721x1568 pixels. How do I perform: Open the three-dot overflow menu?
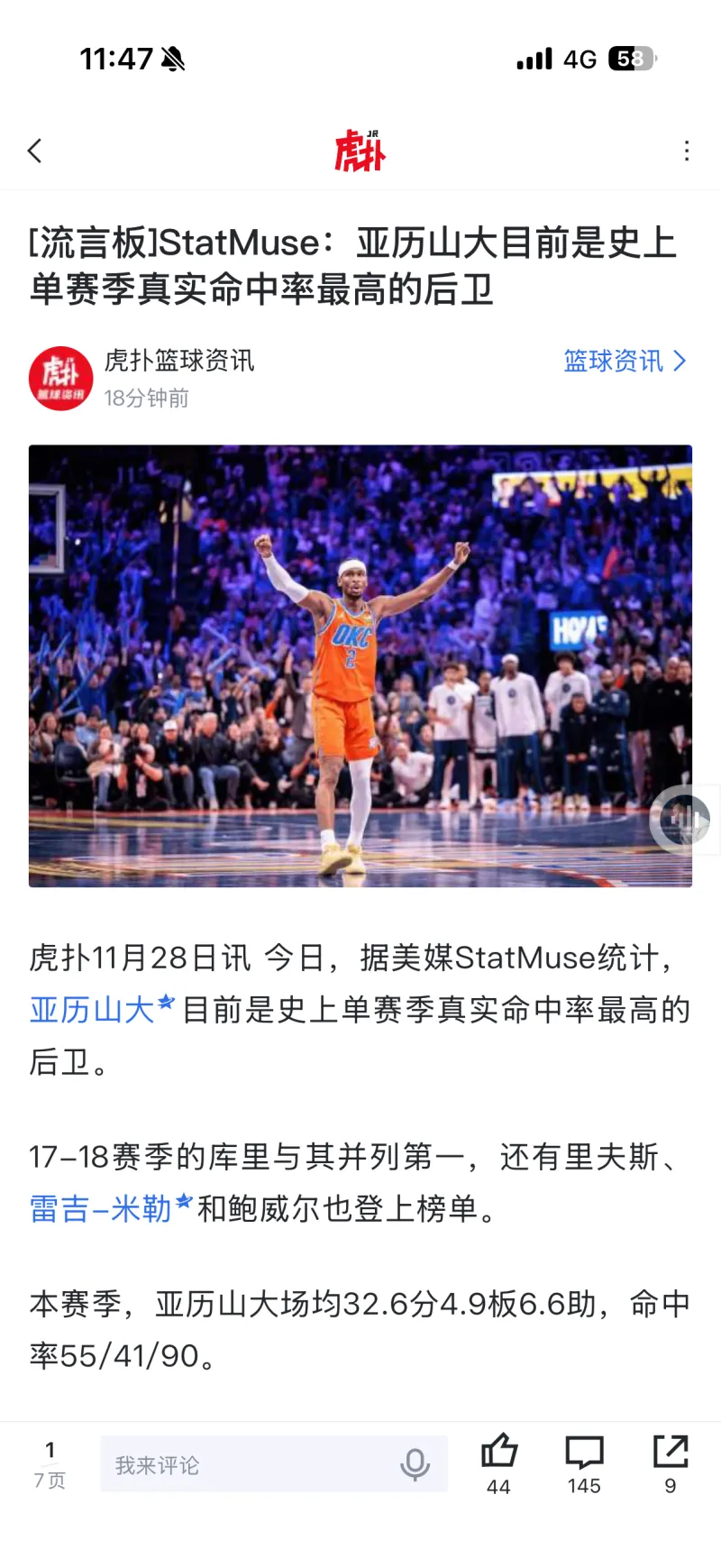click(x=687, y=151)
